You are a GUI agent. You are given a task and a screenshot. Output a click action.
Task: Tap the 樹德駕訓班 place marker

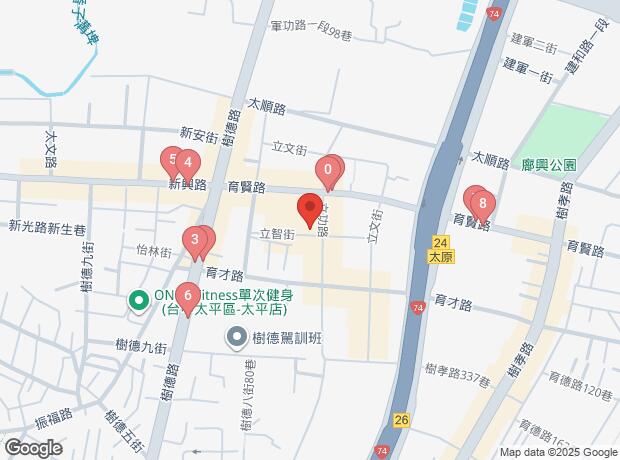click(x=237, y=337)
